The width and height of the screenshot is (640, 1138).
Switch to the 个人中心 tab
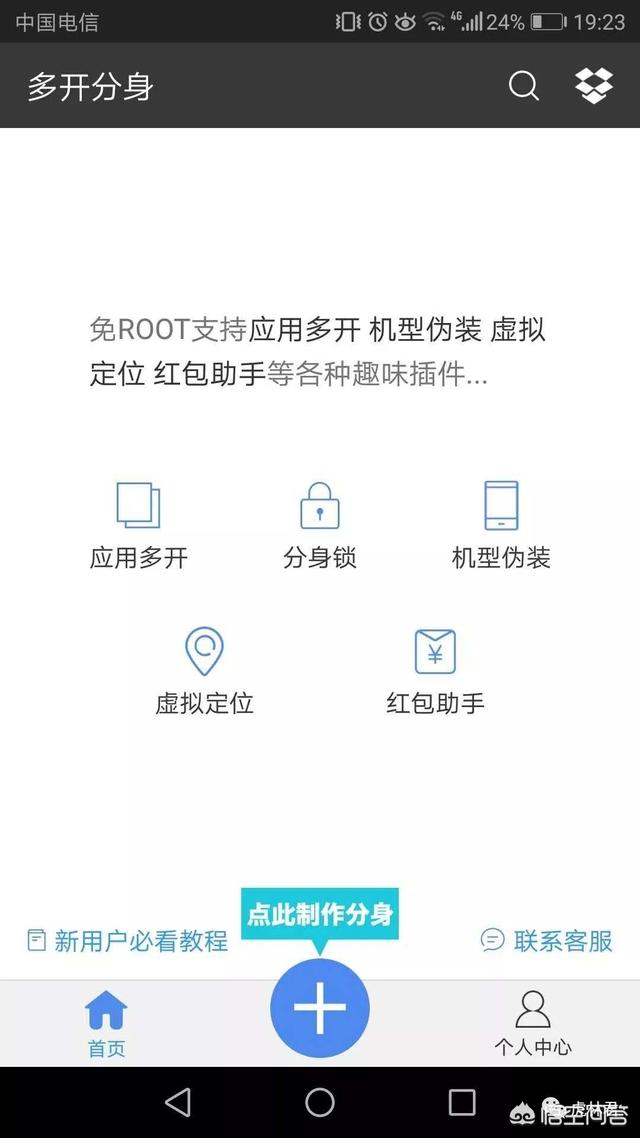click(x=533, y=1023)
